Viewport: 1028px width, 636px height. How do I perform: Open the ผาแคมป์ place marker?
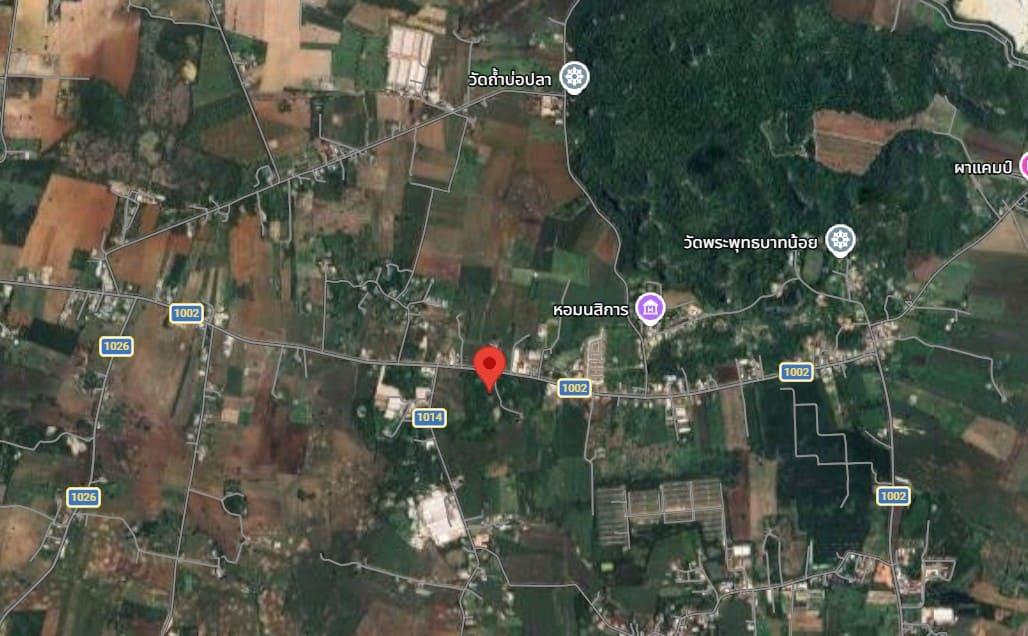click(x=1023, y=166)
